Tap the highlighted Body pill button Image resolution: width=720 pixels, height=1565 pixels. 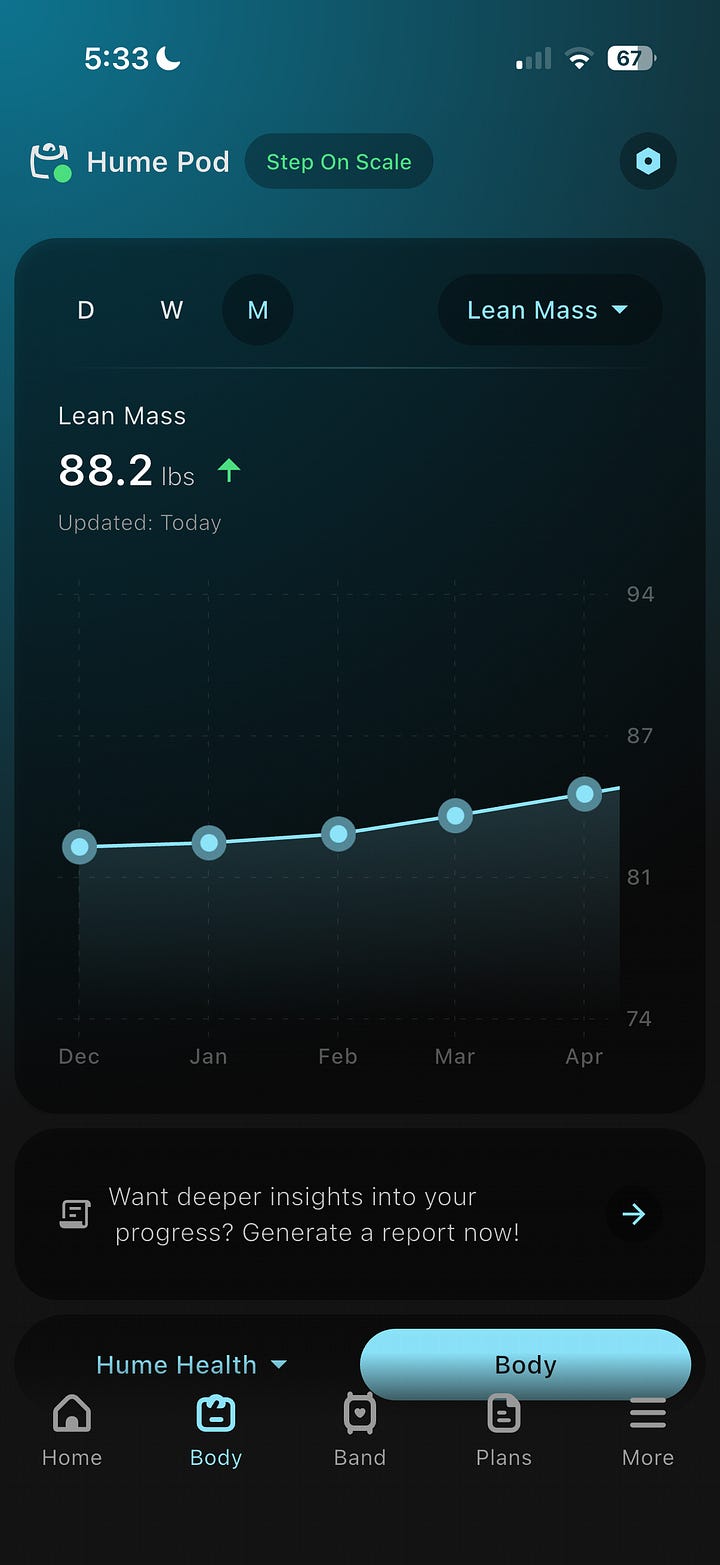(x=525, y=1364)
